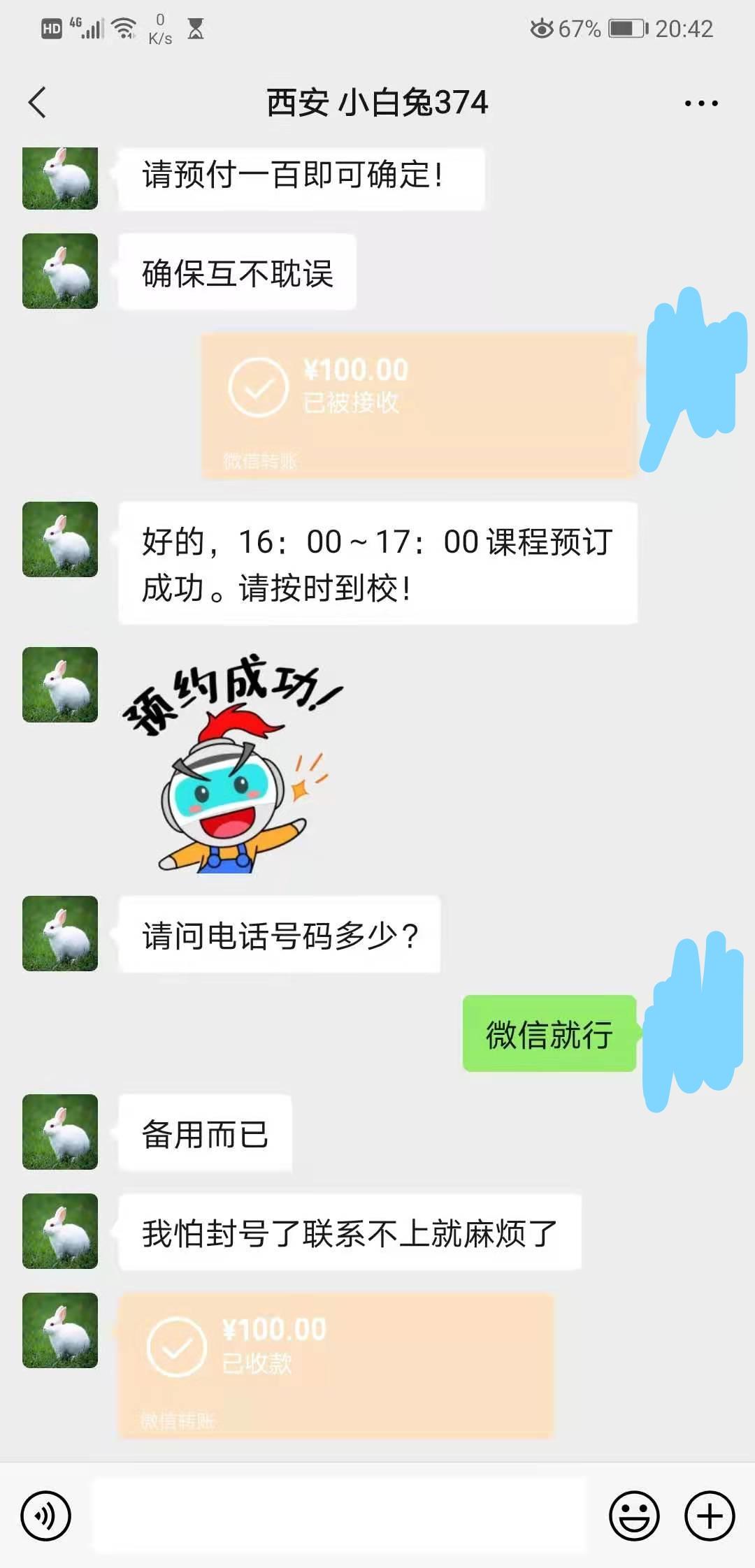Tap the message 请问电话号码多少？
This screenshot has width=755, height=1568.
click(278, 935)
